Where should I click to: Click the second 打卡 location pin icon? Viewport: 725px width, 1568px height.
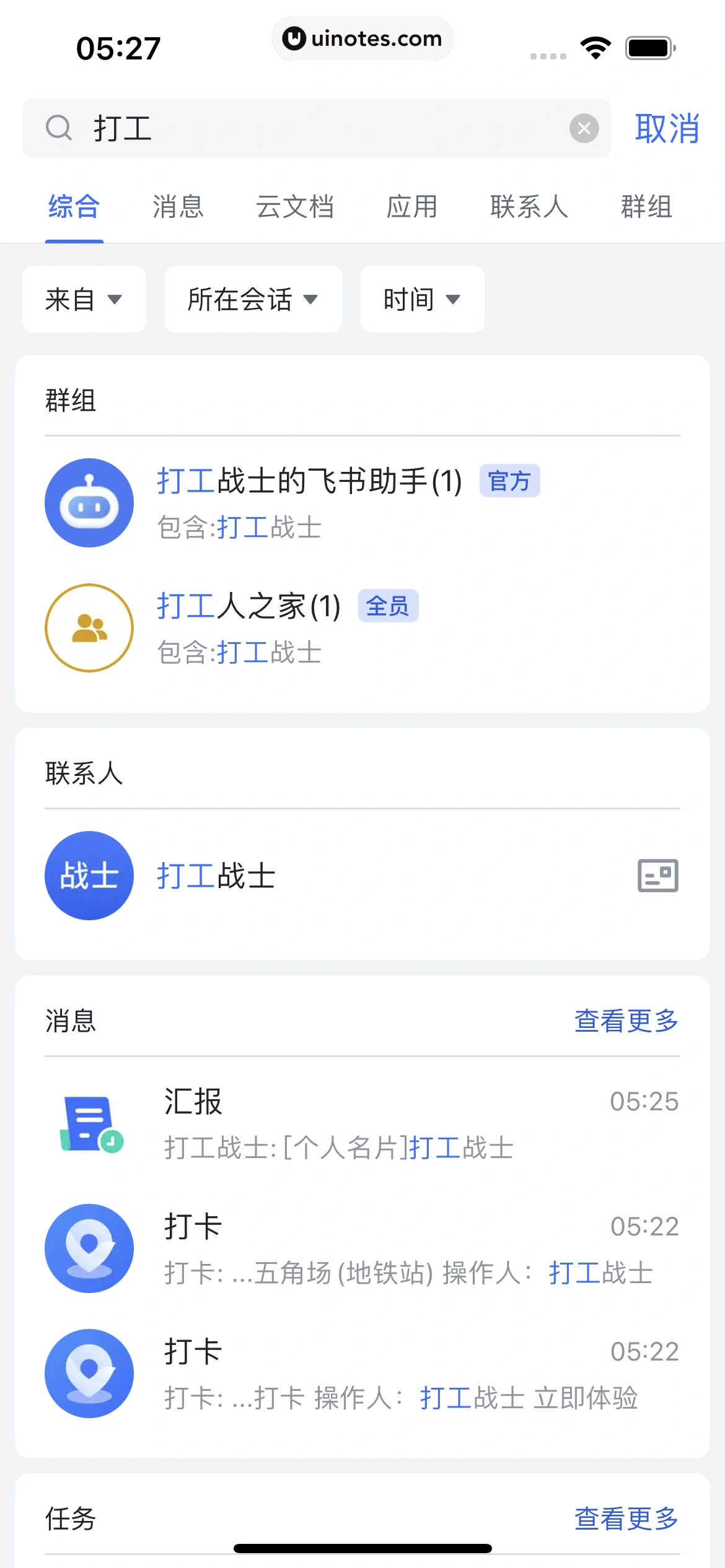point(89,1374)
